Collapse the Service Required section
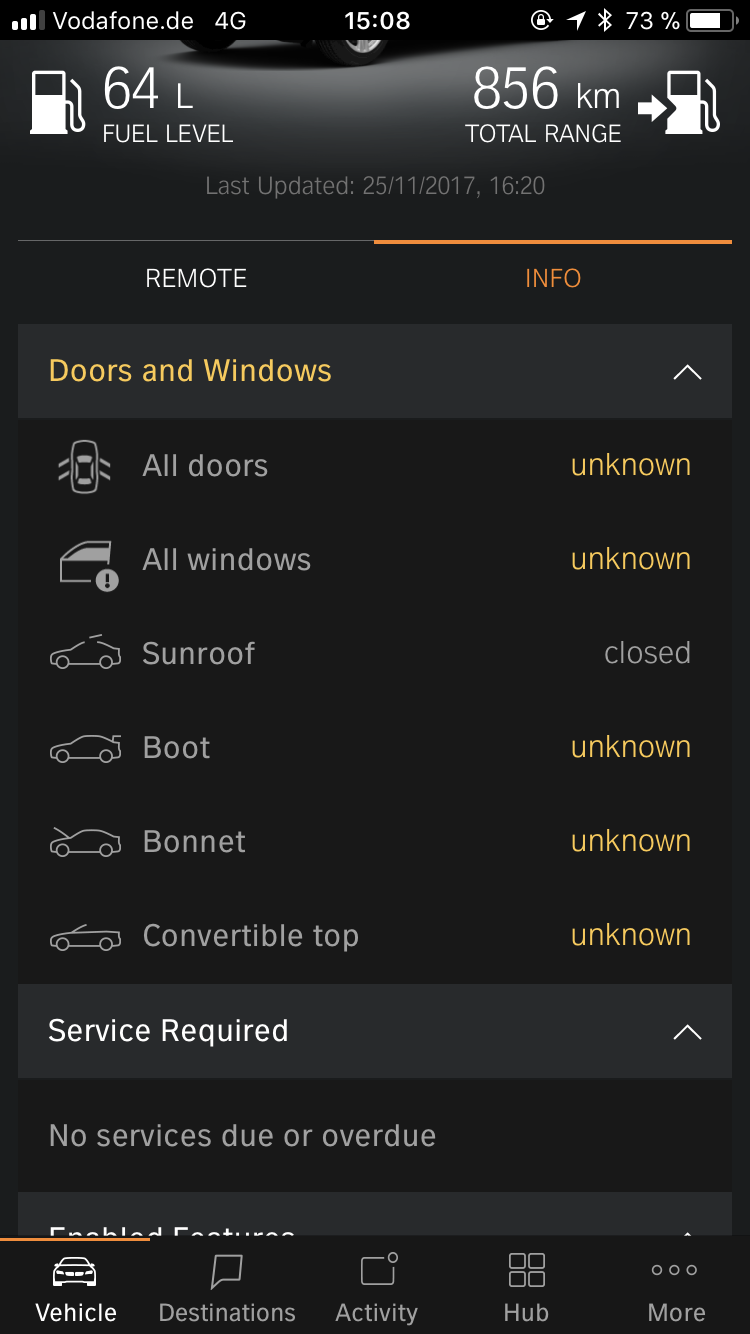This screenshot has height=1334, width=750. [687, 1032]
